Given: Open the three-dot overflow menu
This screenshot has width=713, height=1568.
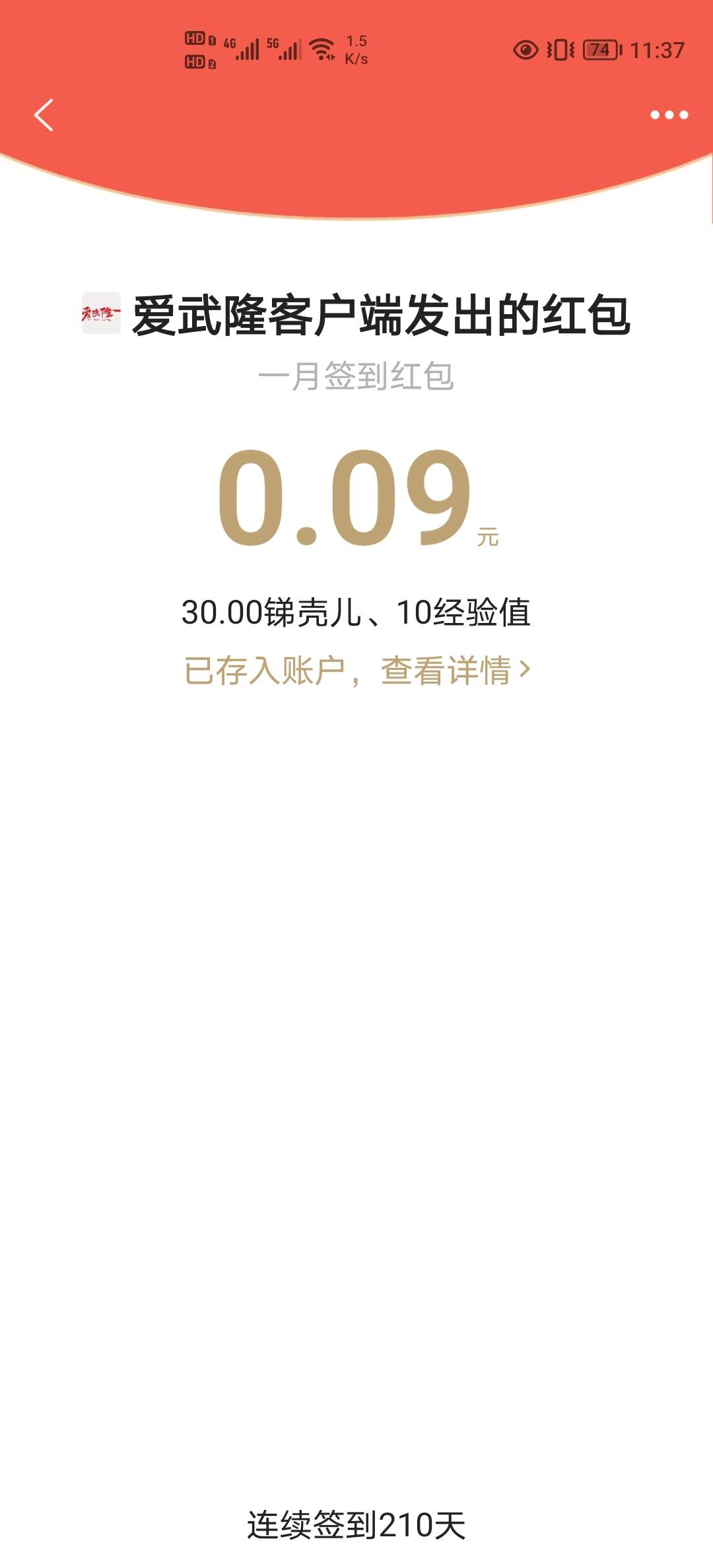Looking at the screenshot, I should tap(669, 115).
